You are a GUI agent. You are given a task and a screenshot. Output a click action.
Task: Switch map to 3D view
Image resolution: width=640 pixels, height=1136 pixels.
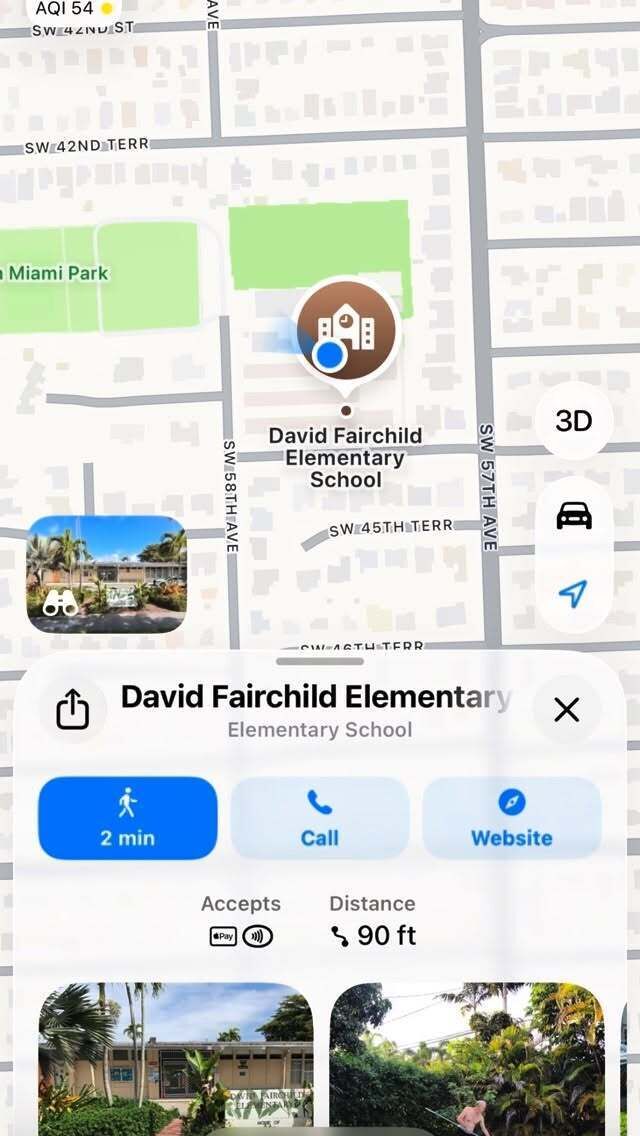573,421
